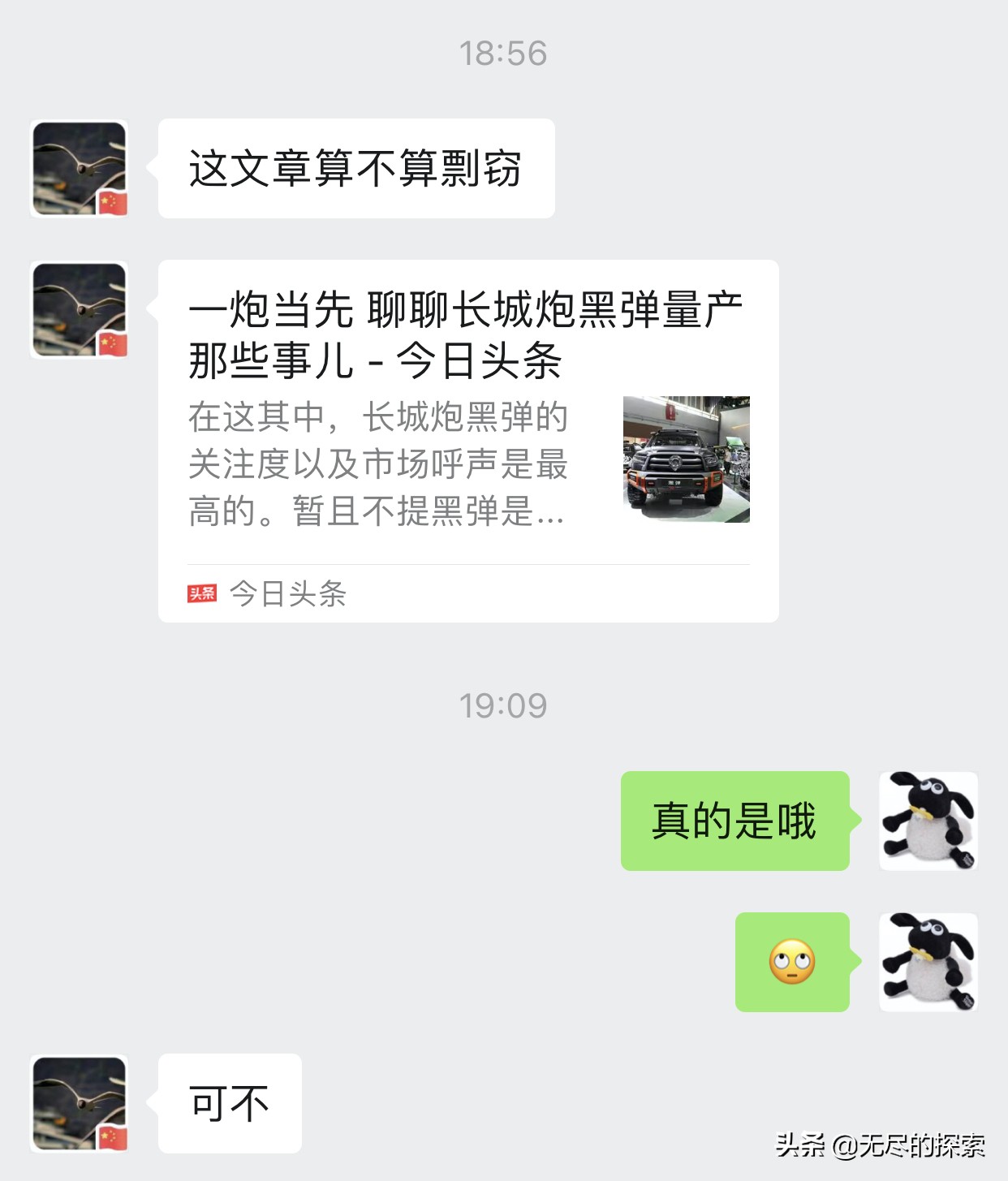Click the 今日头条 red logo on article card
The image size is (1008, 1181).
(x=203, y=594)
